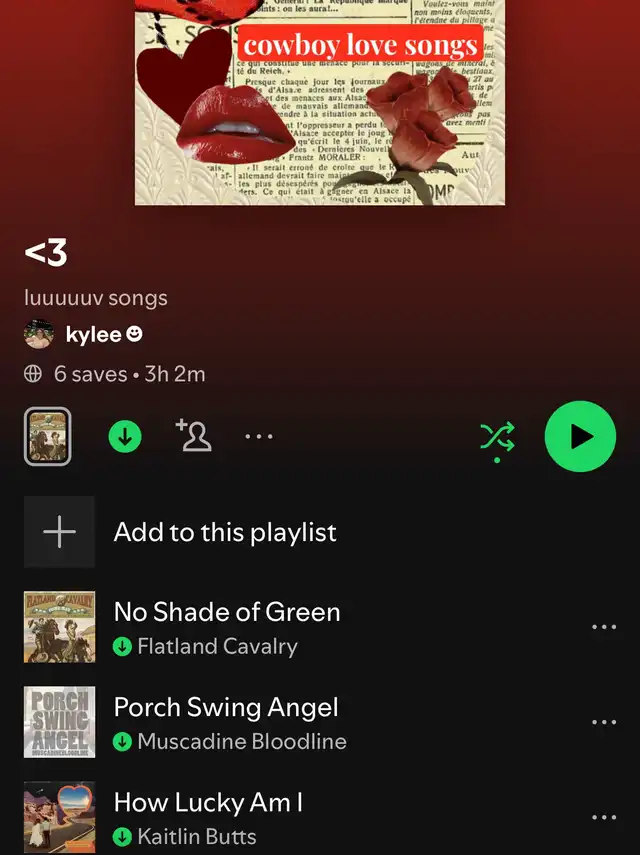Toggle shuffle for this playlist
The image size is (640, 855).
click(497, 437)
